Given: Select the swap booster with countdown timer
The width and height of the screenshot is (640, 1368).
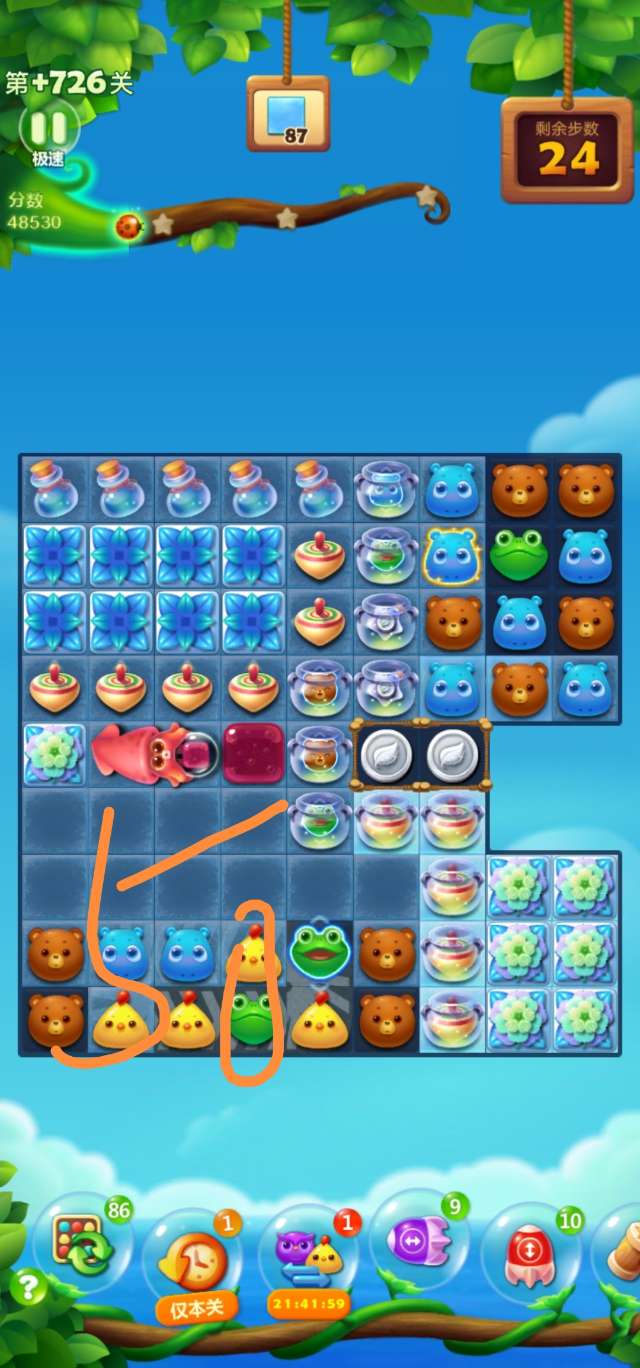Looking at the screenshot, I should coord(308,1254).
